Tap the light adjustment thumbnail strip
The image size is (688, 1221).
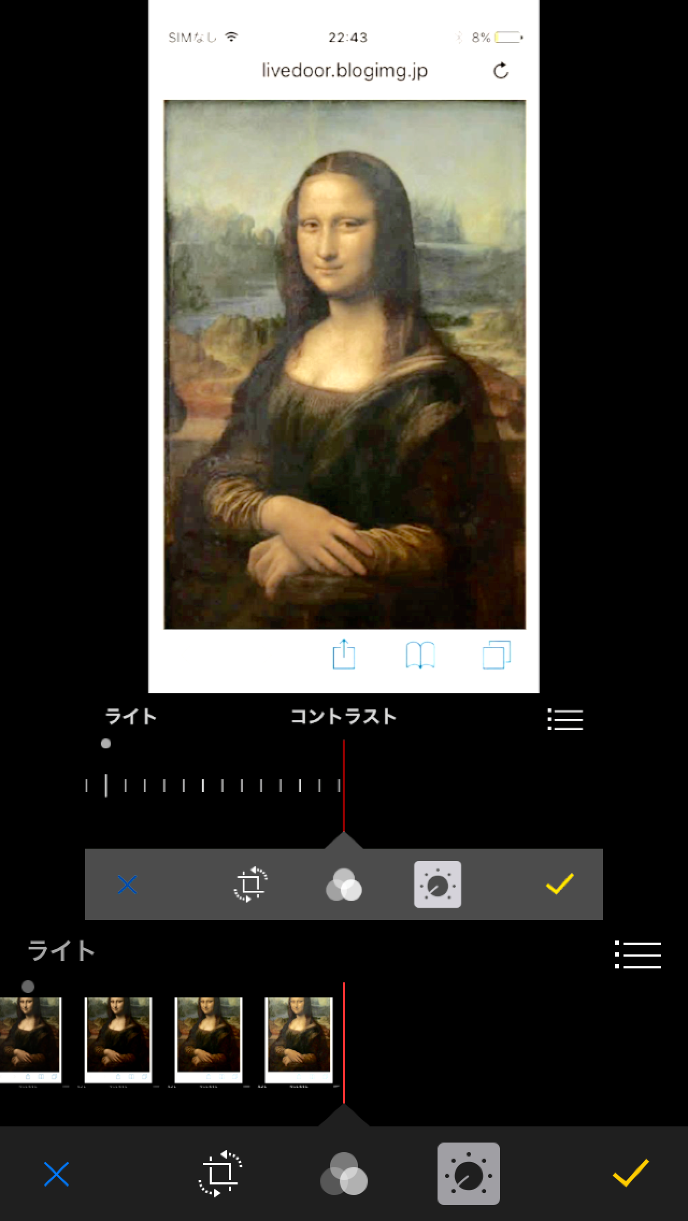170,1040
